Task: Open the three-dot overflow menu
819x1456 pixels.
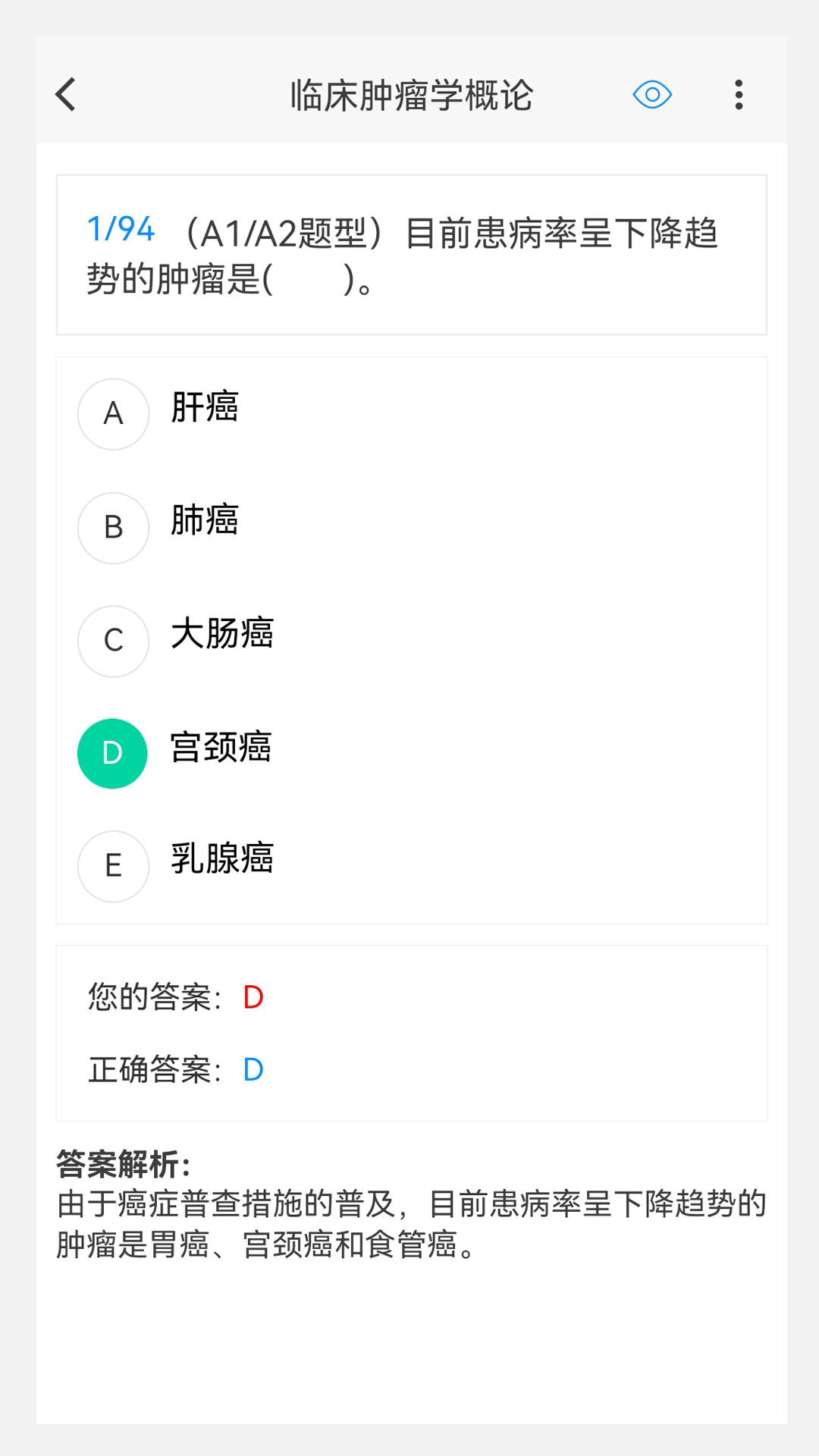Action: 737,94
